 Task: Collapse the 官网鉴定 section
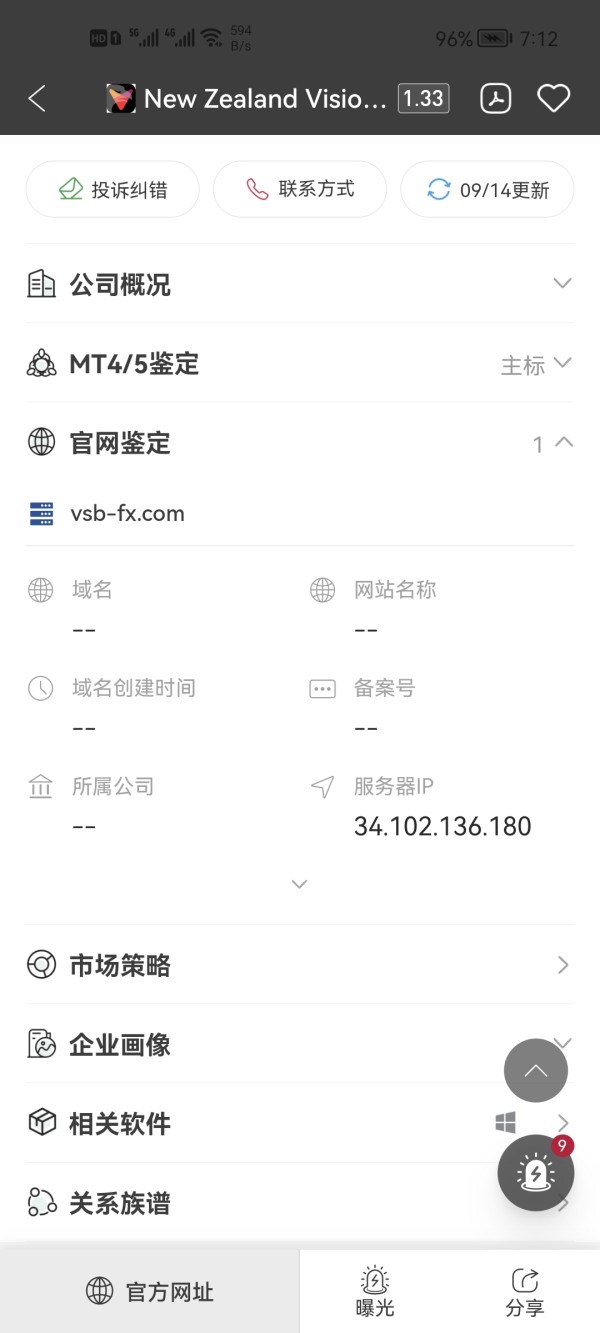[x=300, y=443]
